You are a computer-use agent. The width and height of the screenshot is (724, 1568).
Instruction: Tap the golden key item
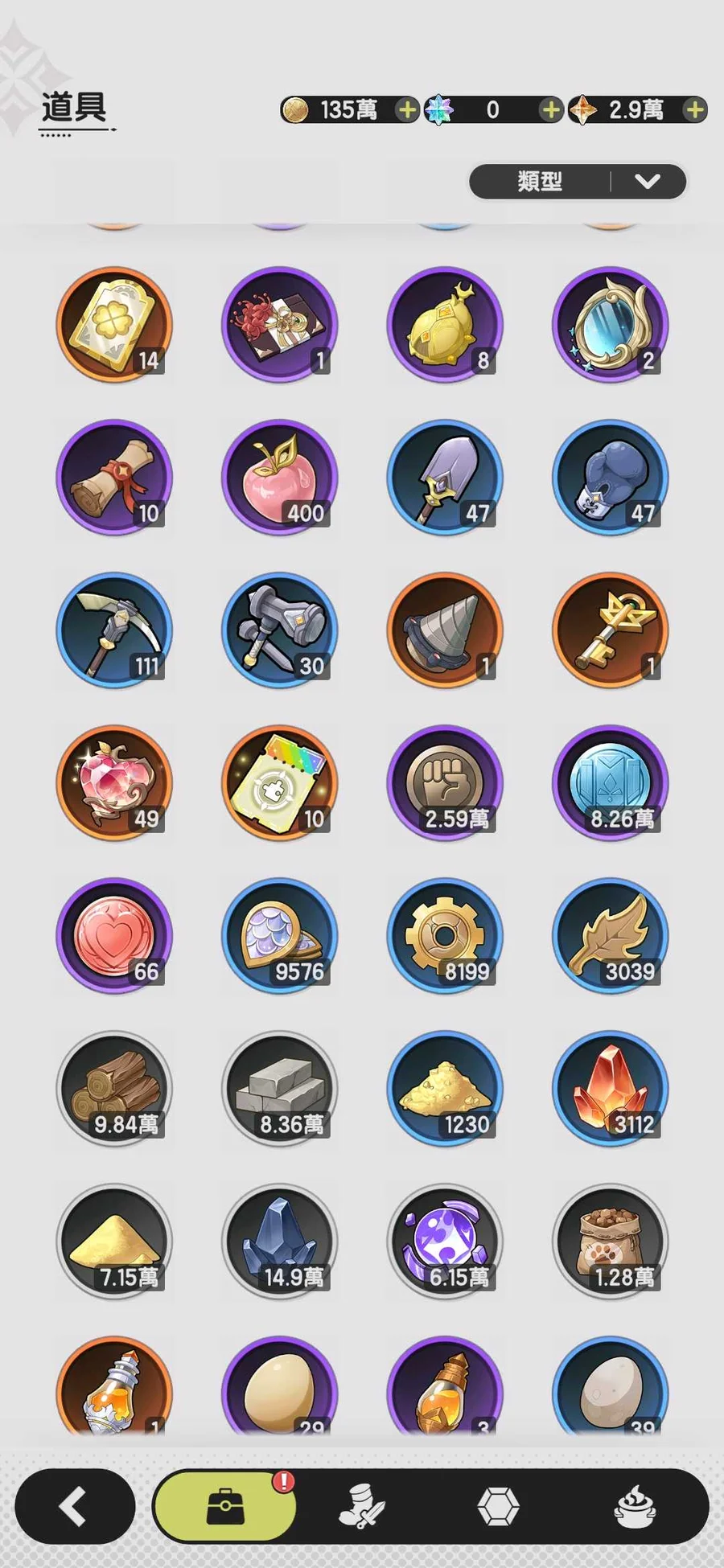[x=611, y=630]
